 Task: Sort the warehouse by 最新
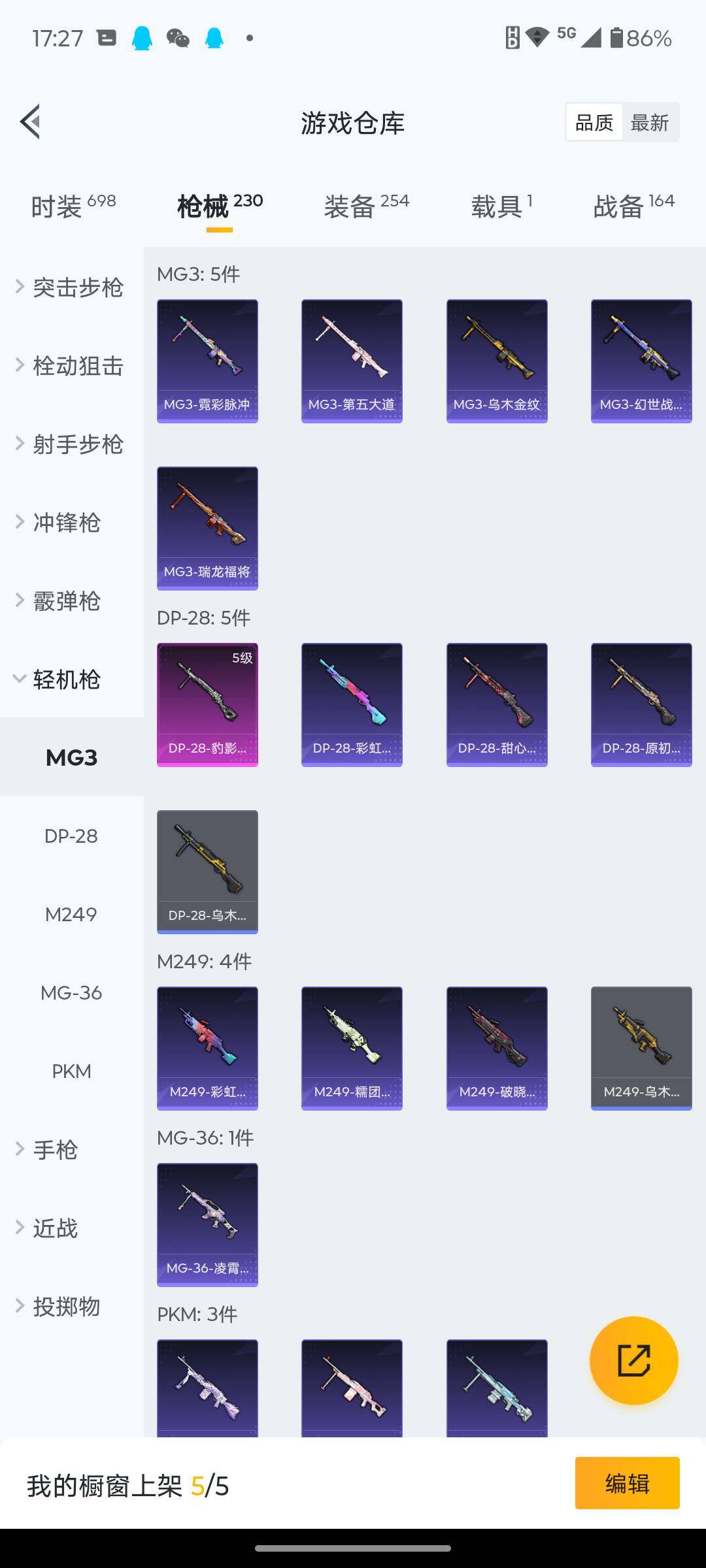(649, 122)
